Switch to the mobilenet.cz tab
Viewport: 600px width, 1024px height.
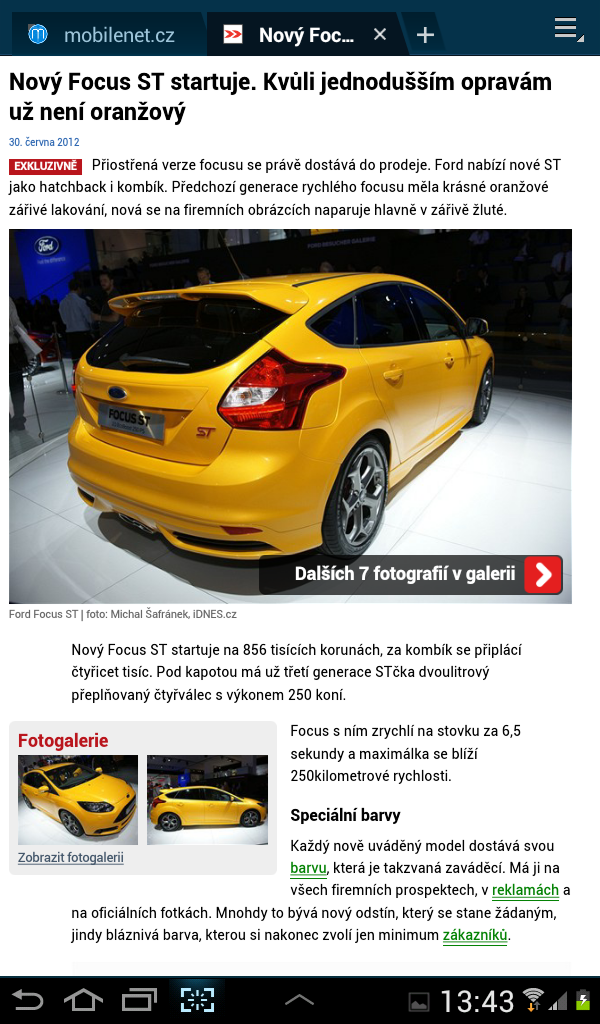click(105, 35)
